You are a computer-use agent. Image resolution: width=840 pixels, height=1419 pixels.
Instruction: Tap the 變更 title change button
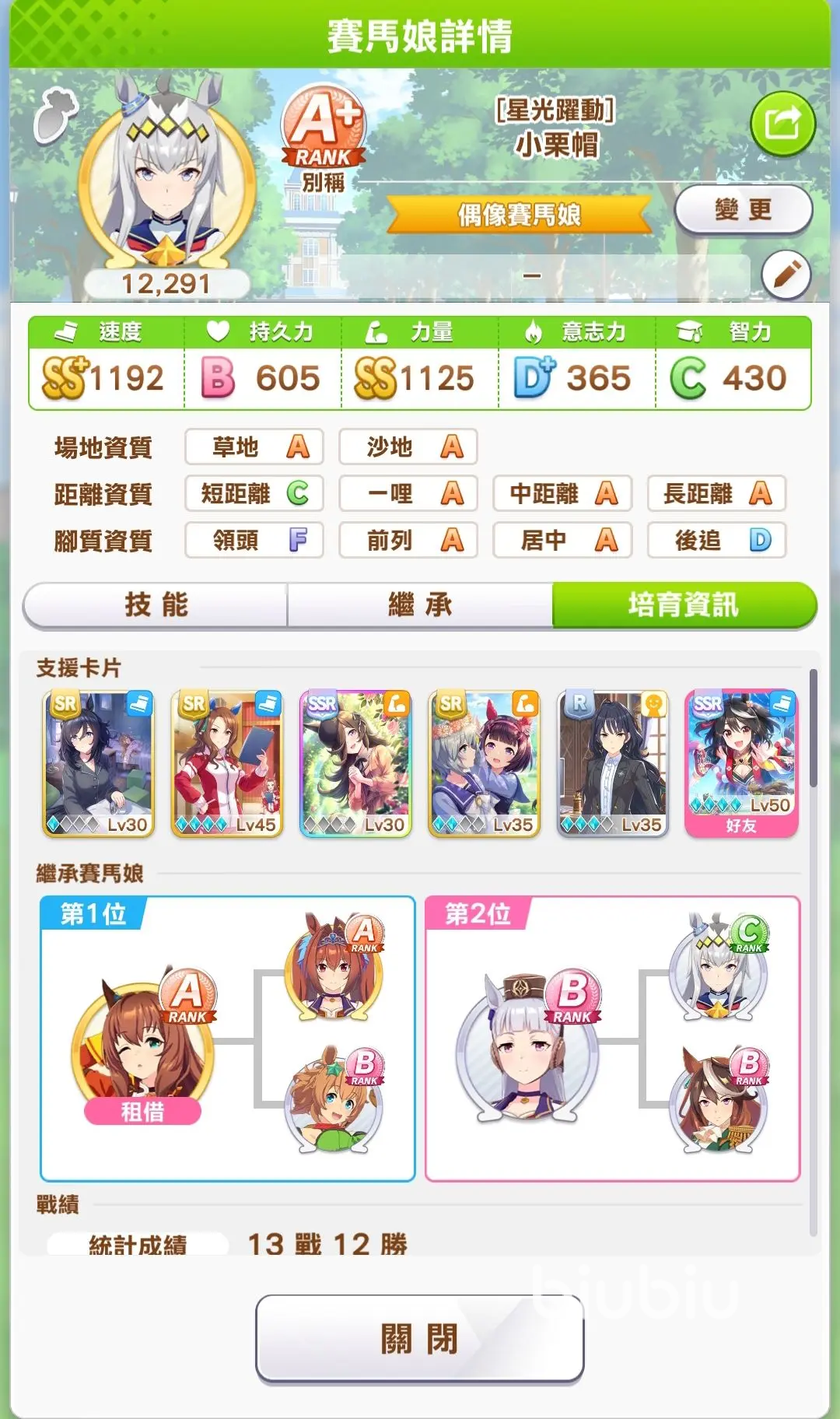click(x=743, y=209)
